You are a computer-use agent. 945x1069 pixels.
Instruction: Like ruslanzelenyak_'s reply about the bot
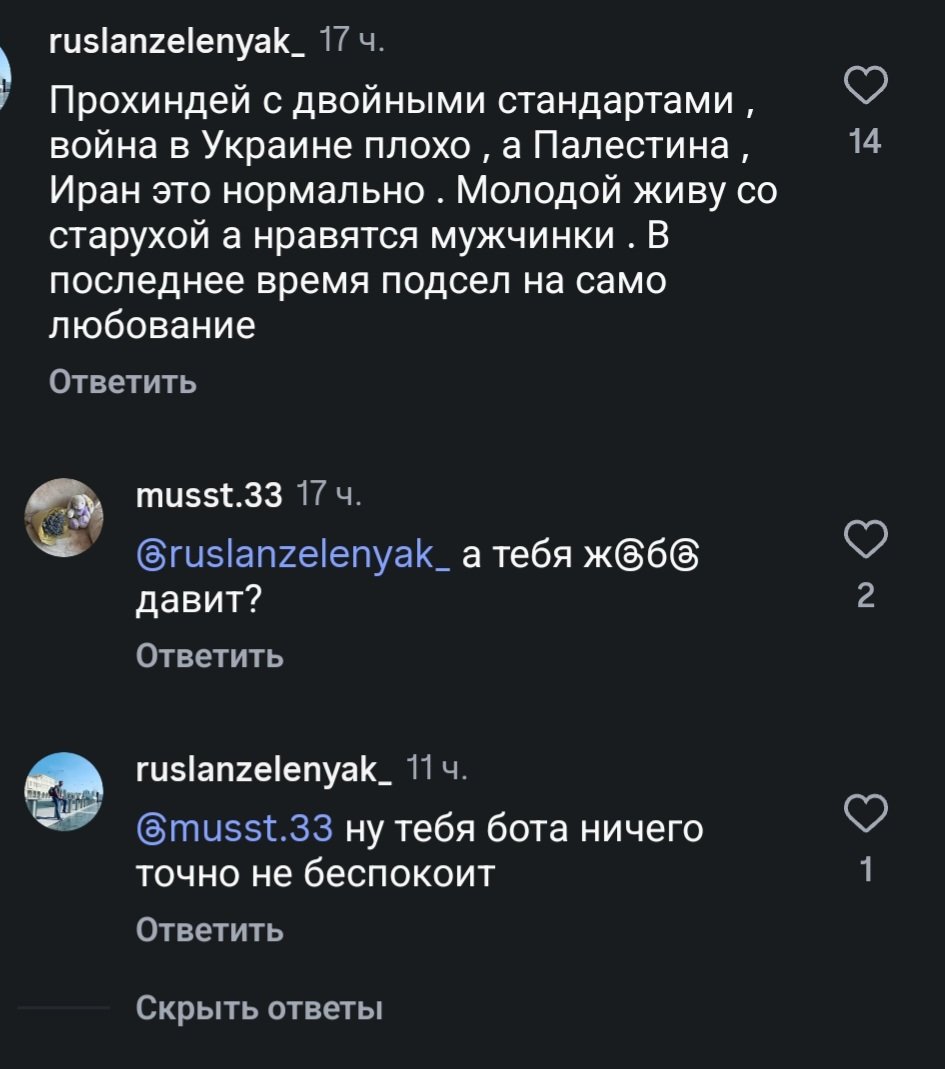866,817
